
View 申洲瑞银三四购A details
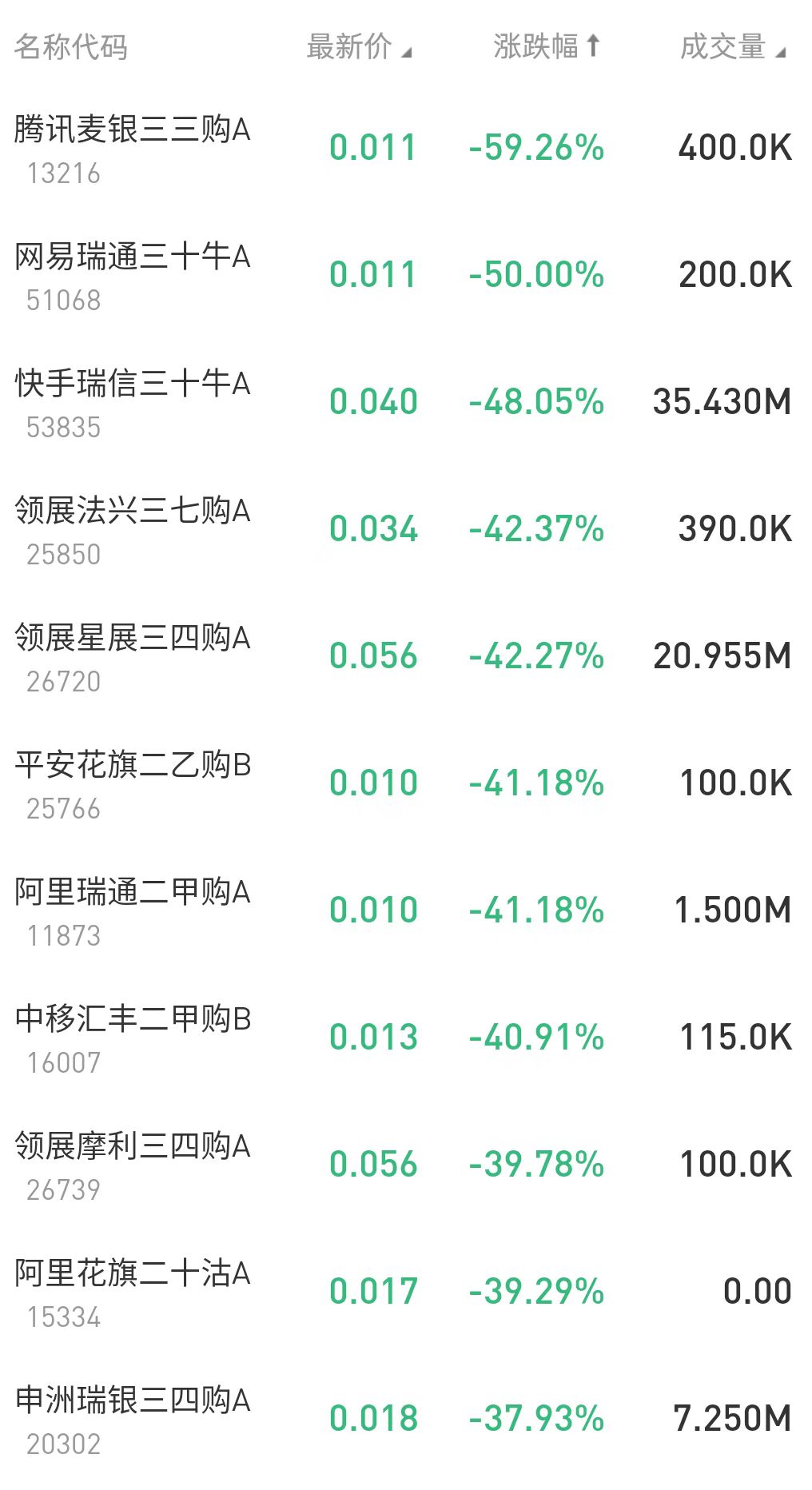133,1401
